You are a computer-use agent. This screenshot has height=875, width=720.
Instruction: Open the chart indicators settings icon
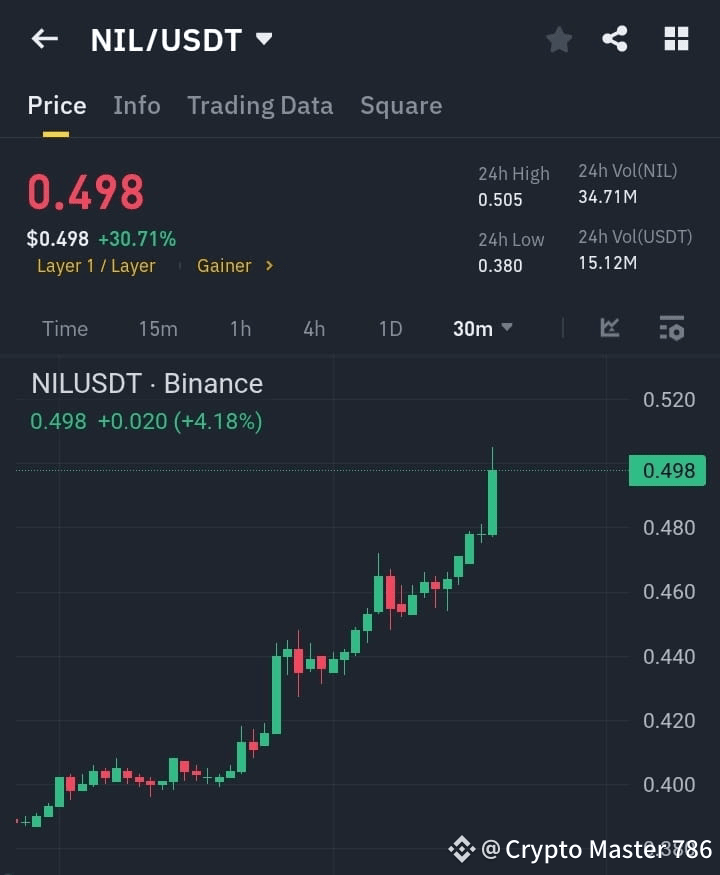(671, 327)
